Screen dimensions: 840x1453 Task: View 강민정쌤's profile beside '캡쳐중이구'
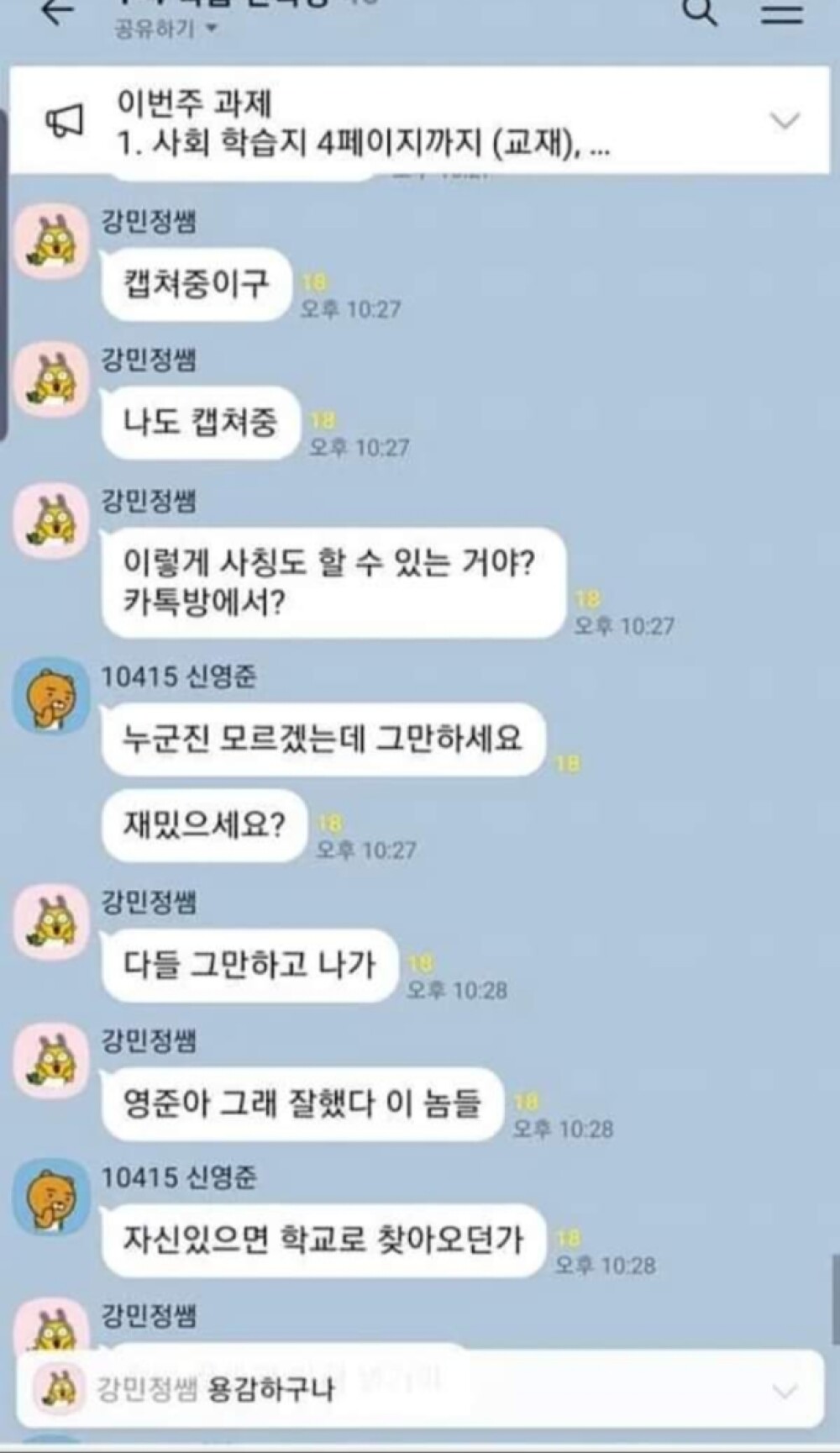point(52,241)
